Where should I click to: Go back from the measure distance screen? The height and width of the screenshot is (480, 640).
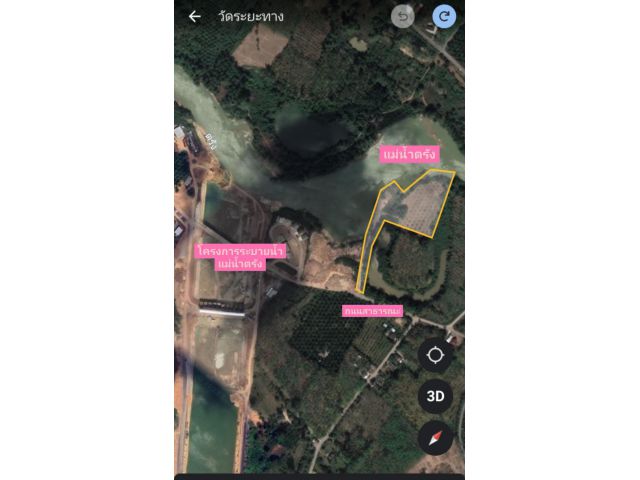[194, 16]
